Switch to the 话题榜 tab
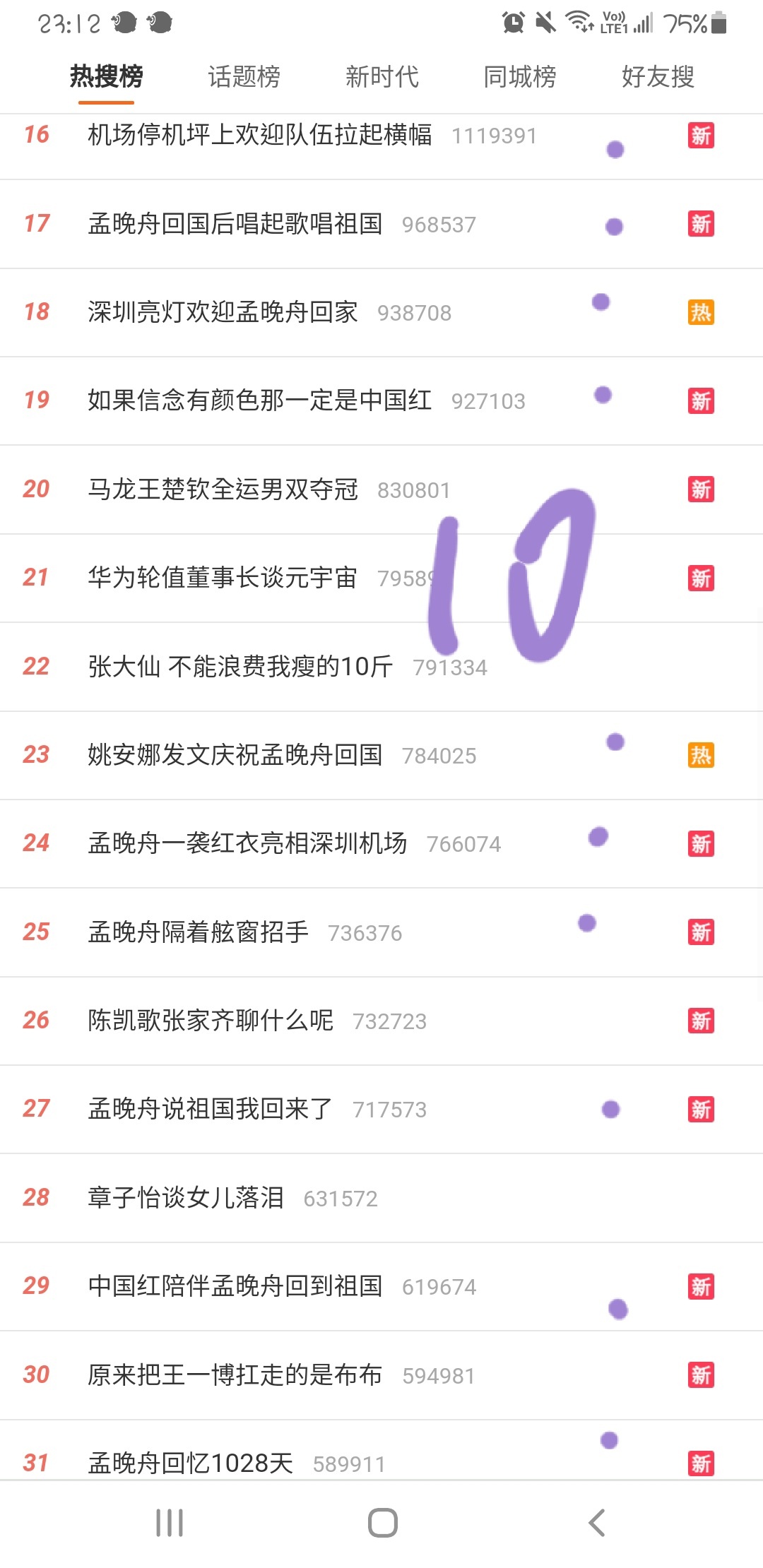The image size is (763, 1568). click(x=244, y=76)
